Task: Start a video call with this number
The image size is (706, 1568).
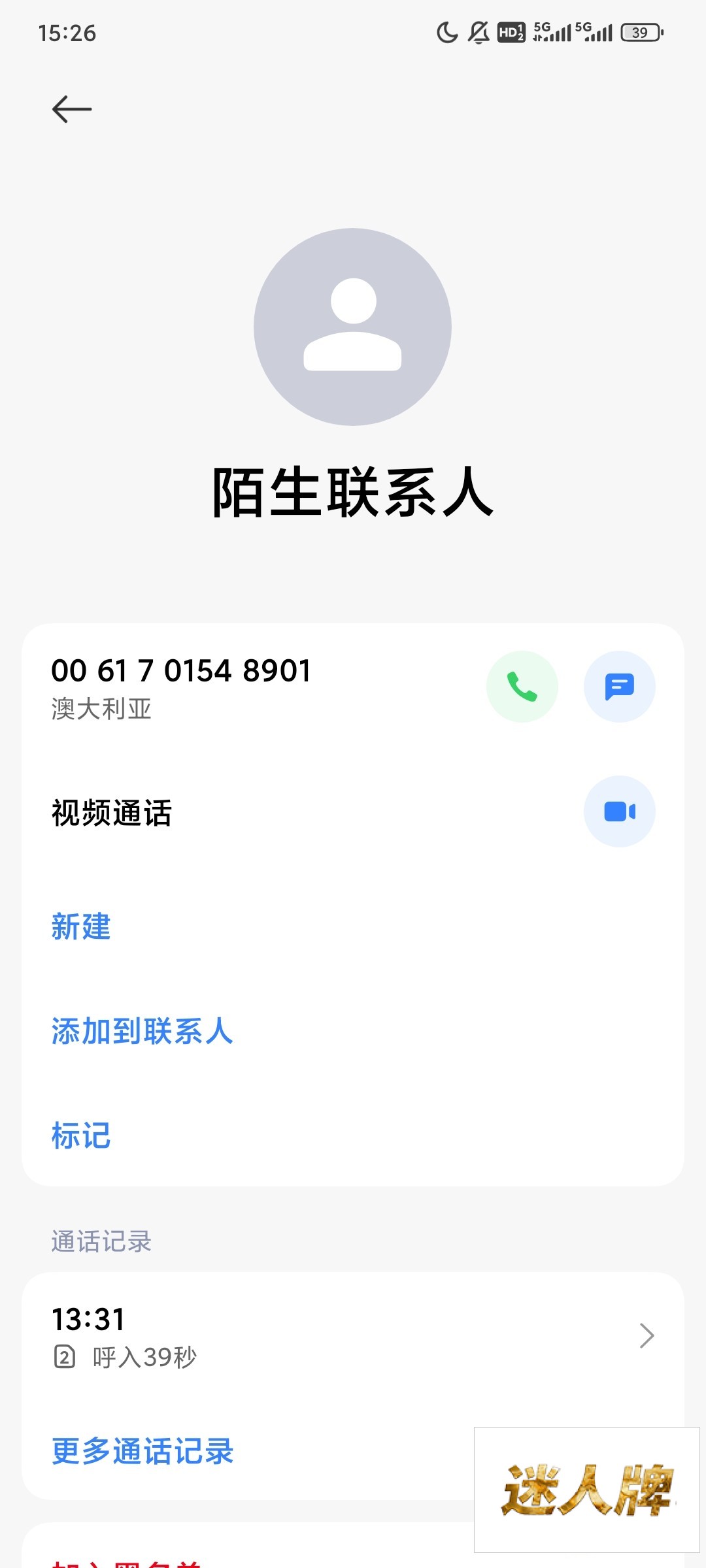Action: [619, 812]
